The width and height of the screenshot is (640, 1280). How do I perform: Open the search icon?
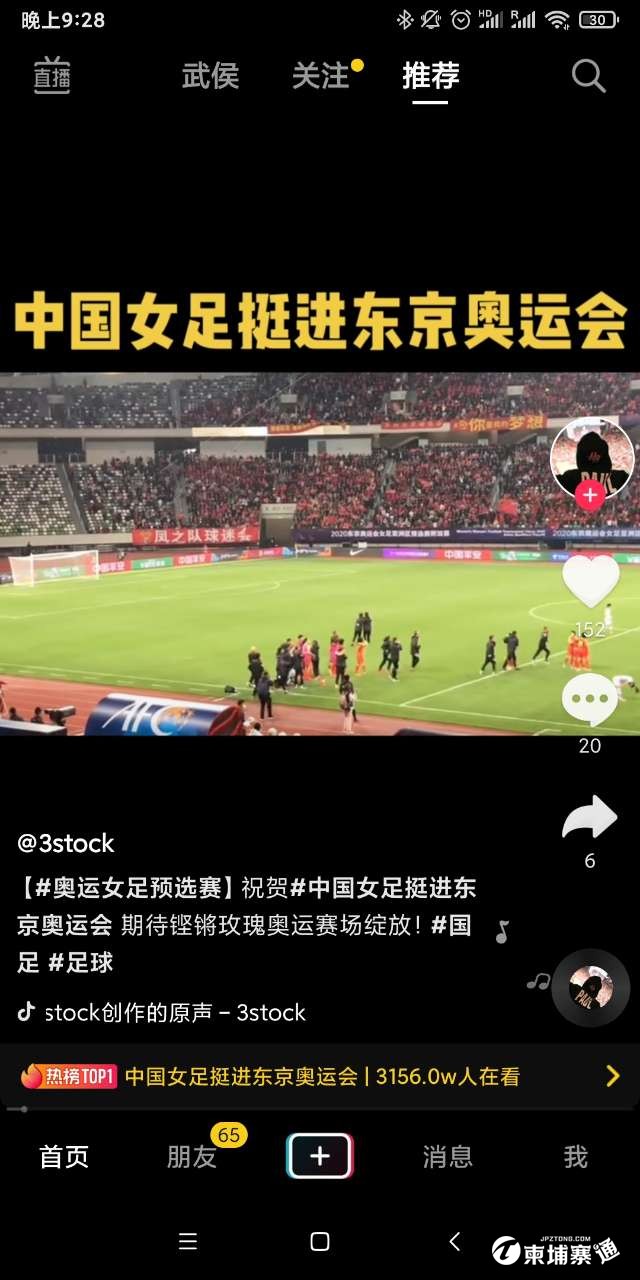tap(588, 76)
